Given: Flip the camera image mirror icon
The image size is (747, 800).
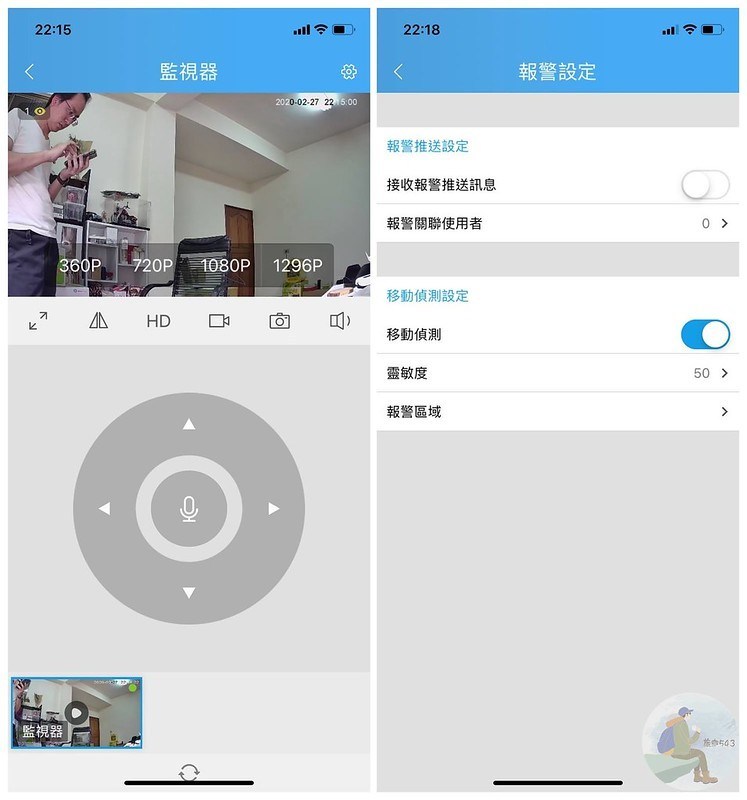Looking at the screenshot, I should (98, 321).
